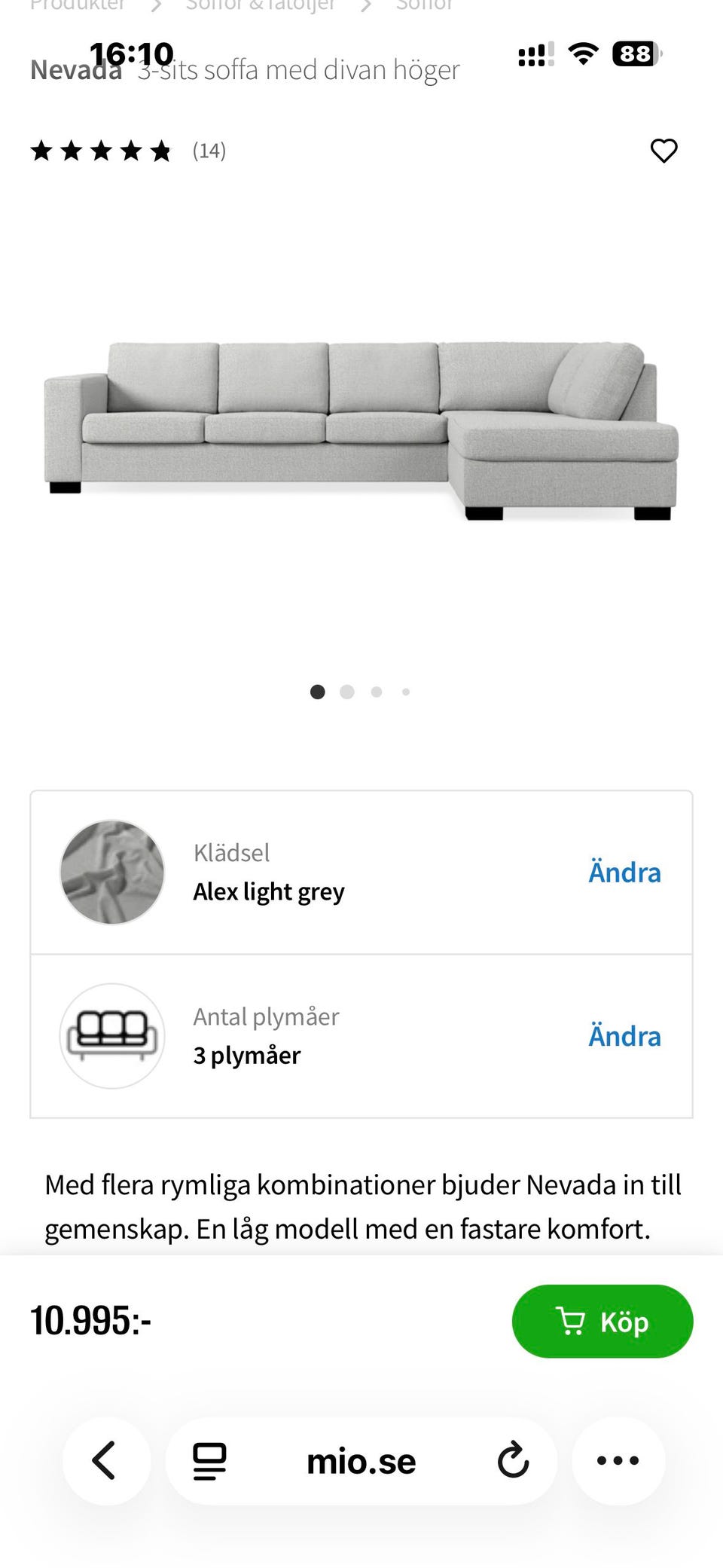Select the first filled carousel indicator dot
The image size is (723, 1568).
pos(318,692)
